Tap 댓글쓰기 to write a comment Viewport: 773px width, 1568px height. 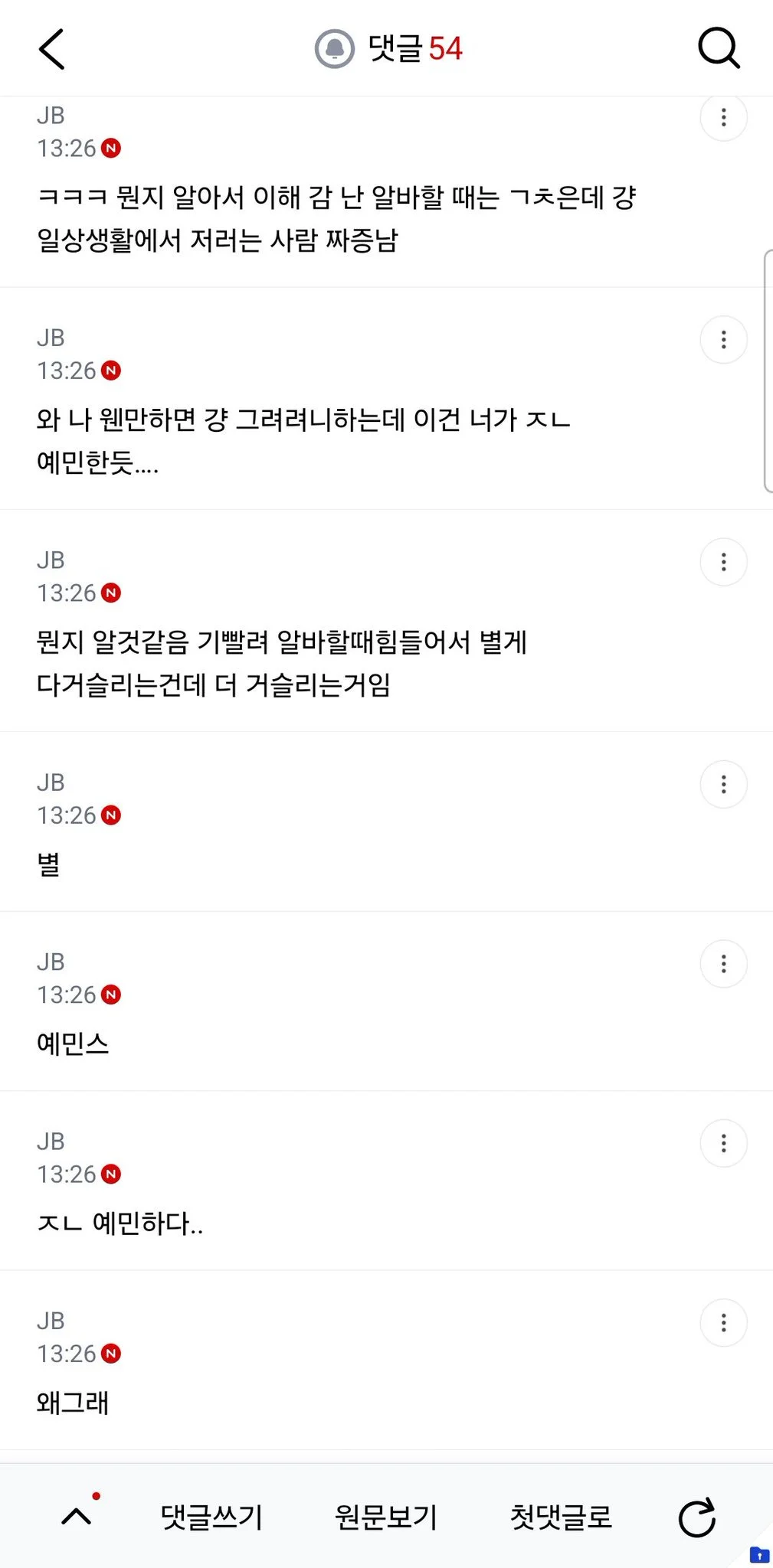[x=211, y=1517]
